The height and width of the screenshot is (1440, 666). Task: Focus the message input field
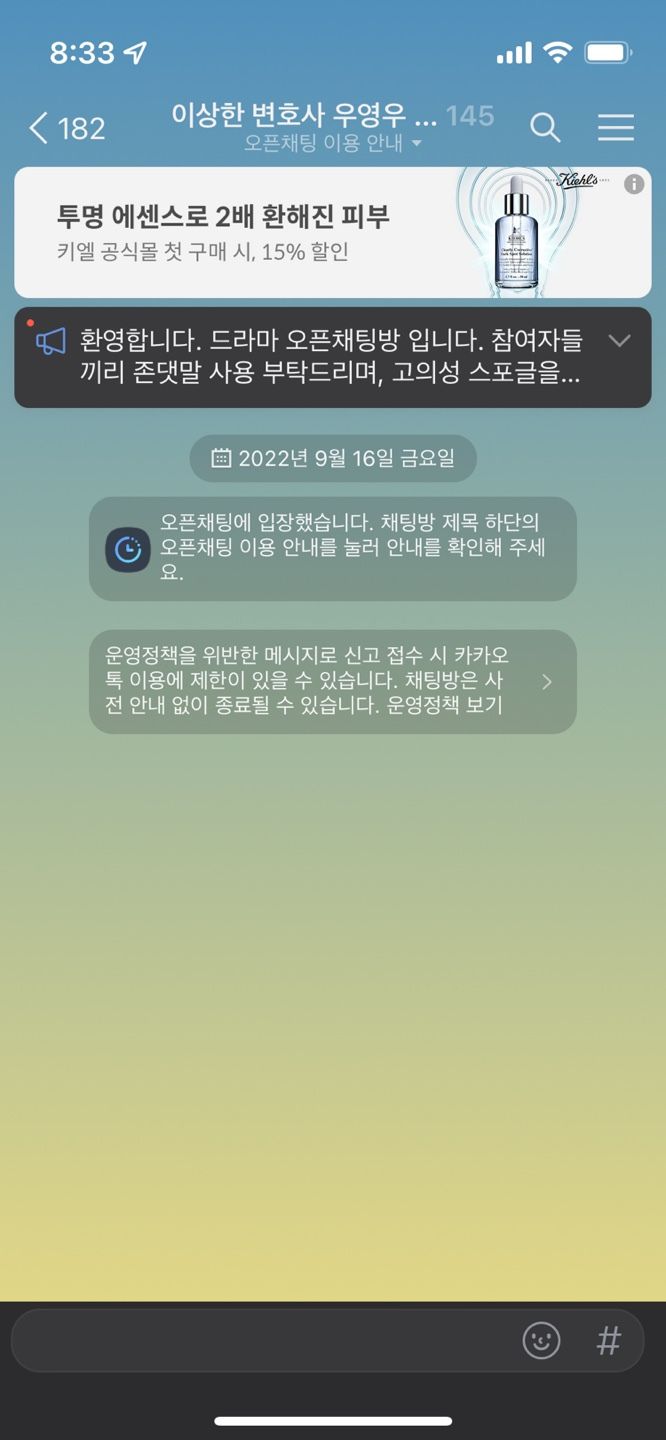click(260, 1341)
